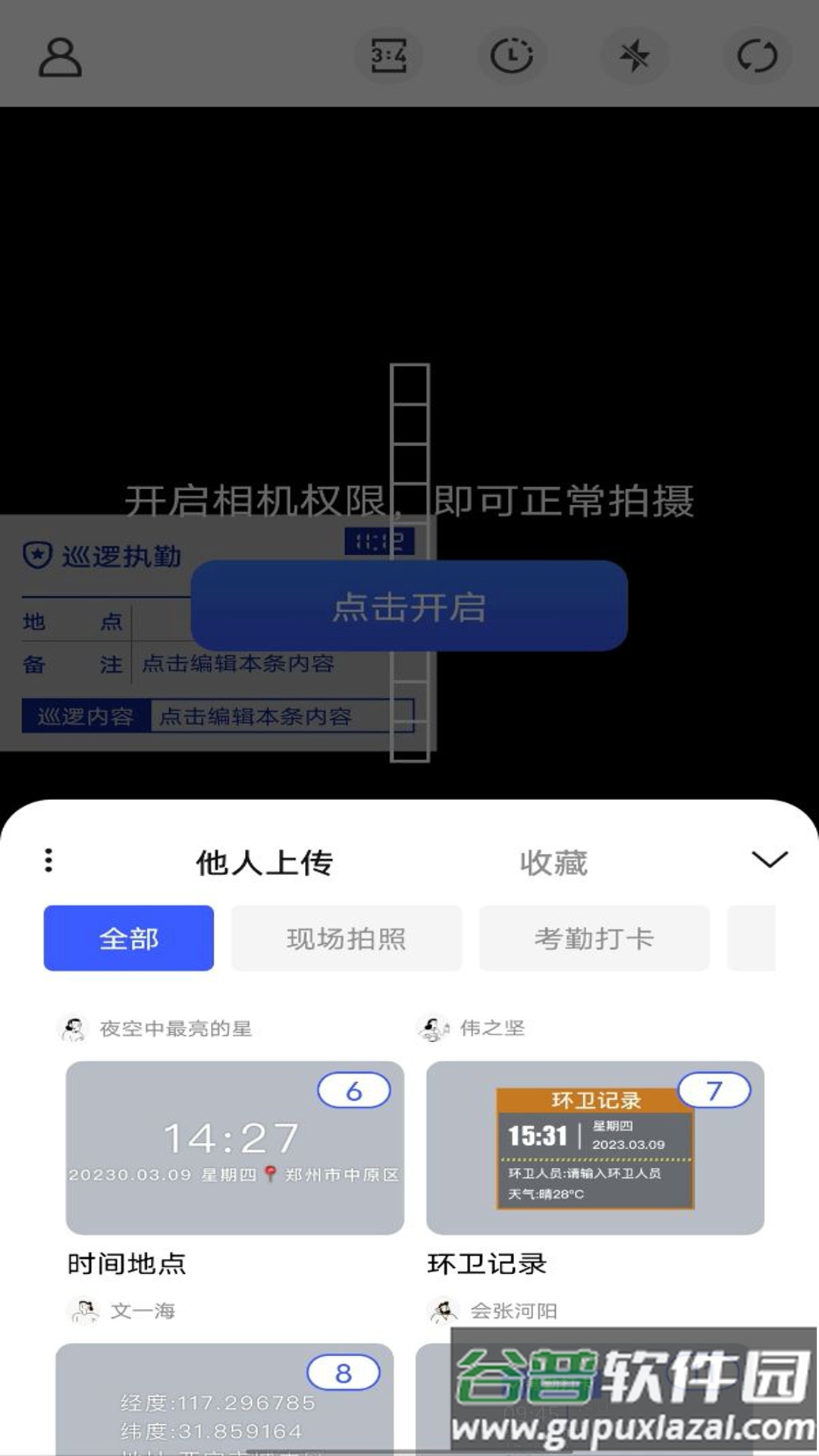This screenshot has width=819, height=1456.
Task: Collapse the panel with the down chevron
Action: pos(769,859)
